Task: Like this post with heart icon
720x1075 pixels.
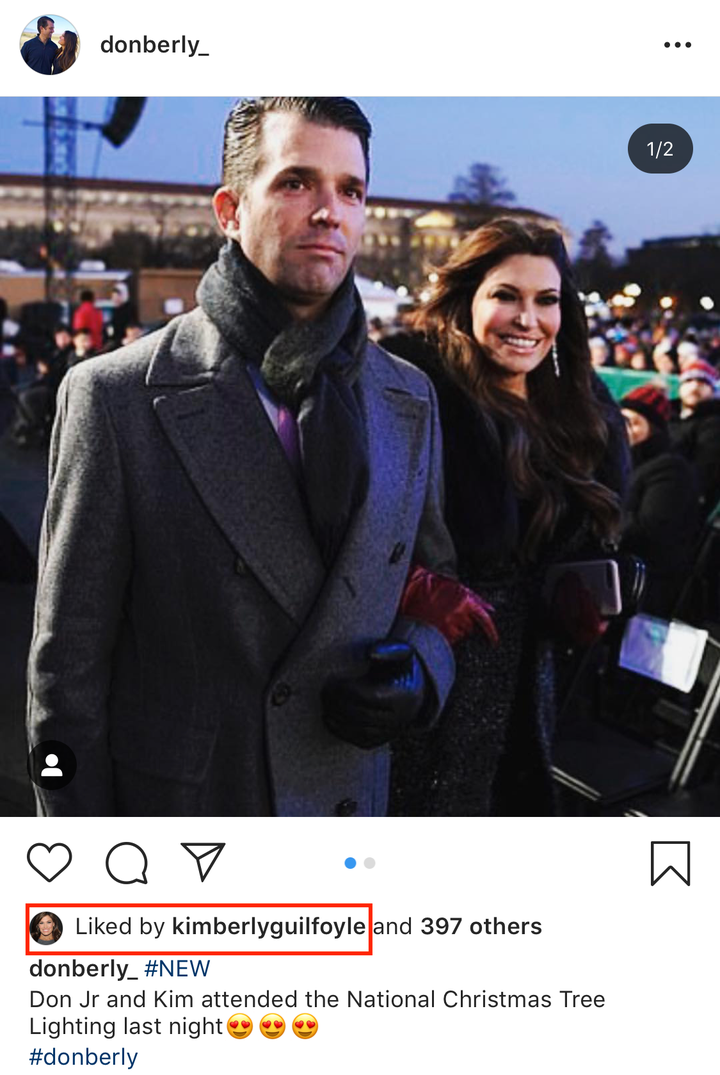Action: (49, 862)
